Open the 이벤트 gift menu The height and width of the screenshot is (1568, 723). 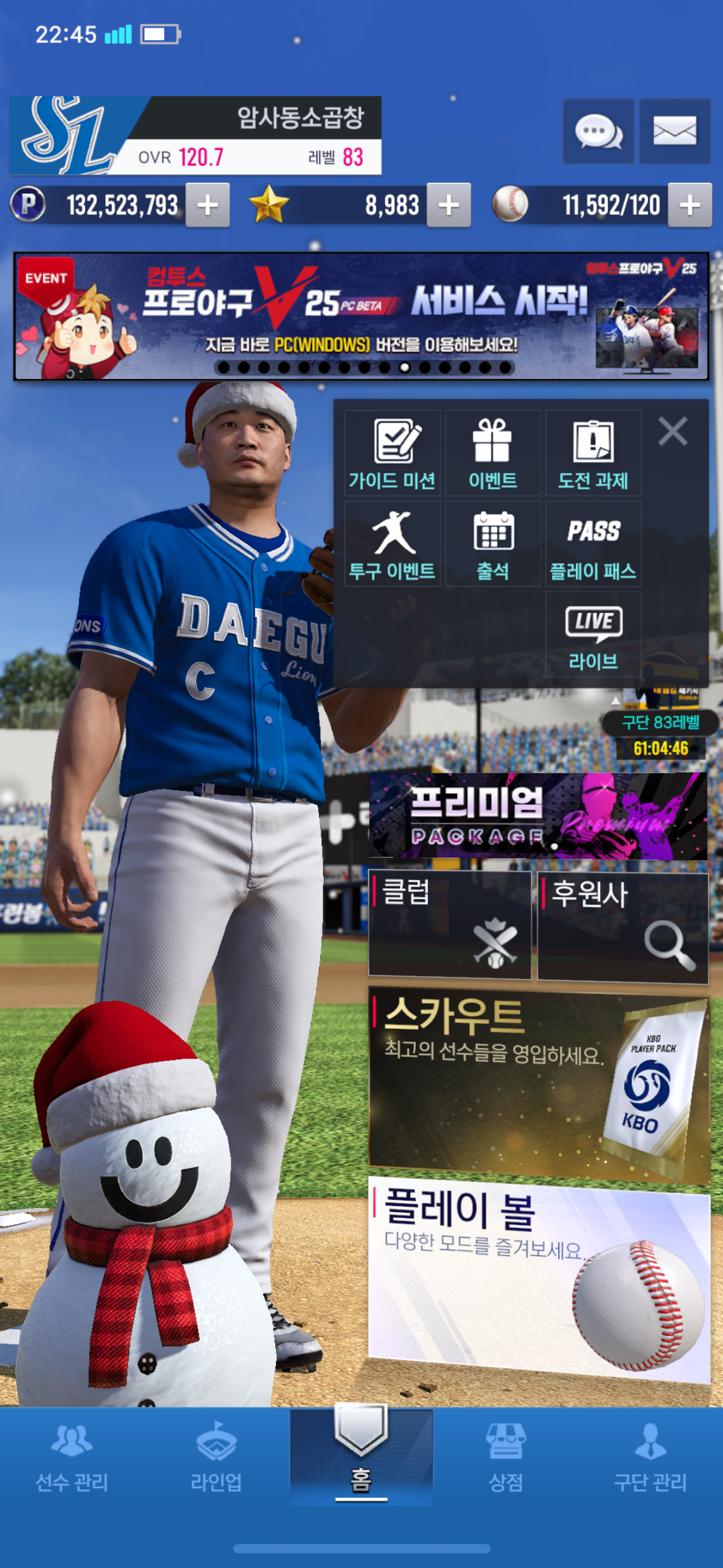492,453
